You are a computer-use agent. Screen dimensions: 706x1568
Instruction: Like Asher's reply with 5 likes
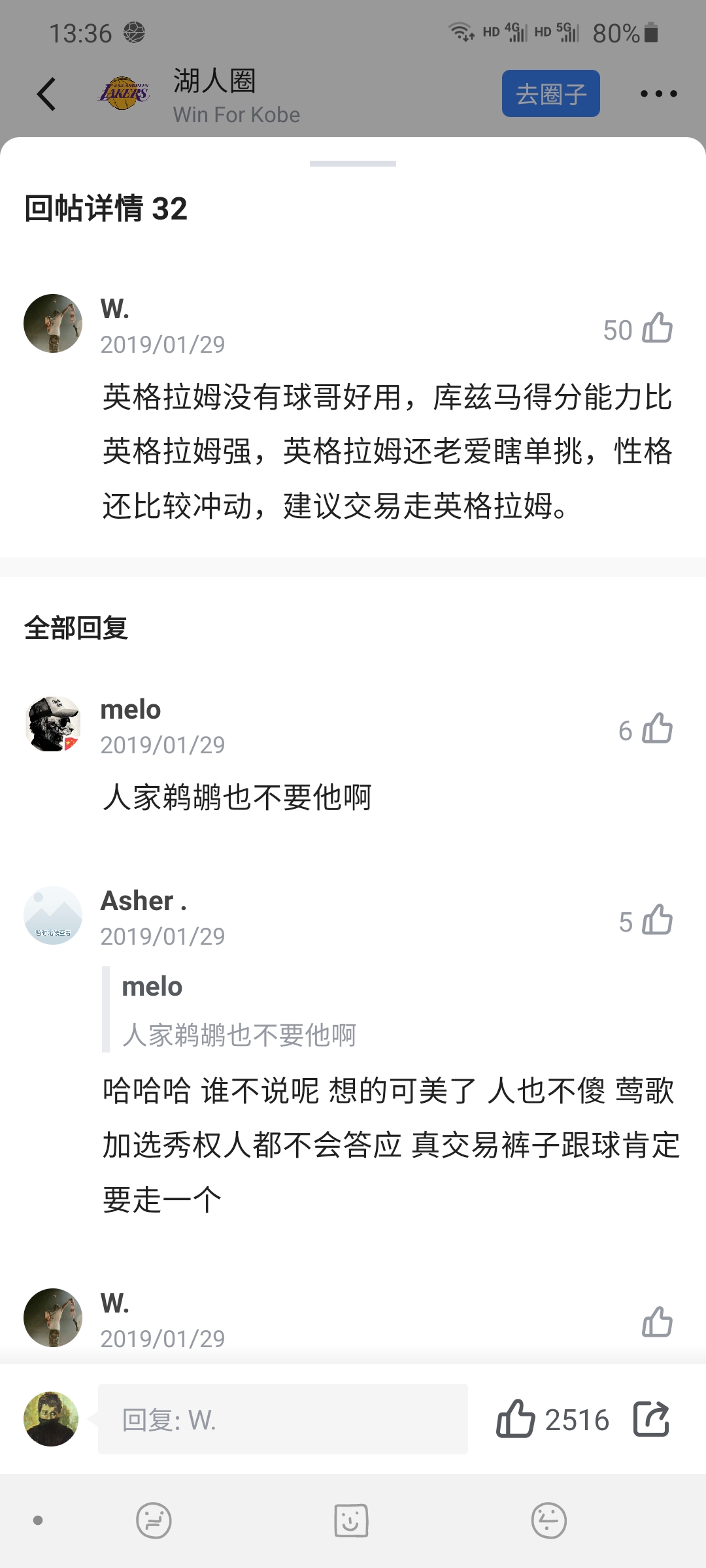tap(657, 920)
